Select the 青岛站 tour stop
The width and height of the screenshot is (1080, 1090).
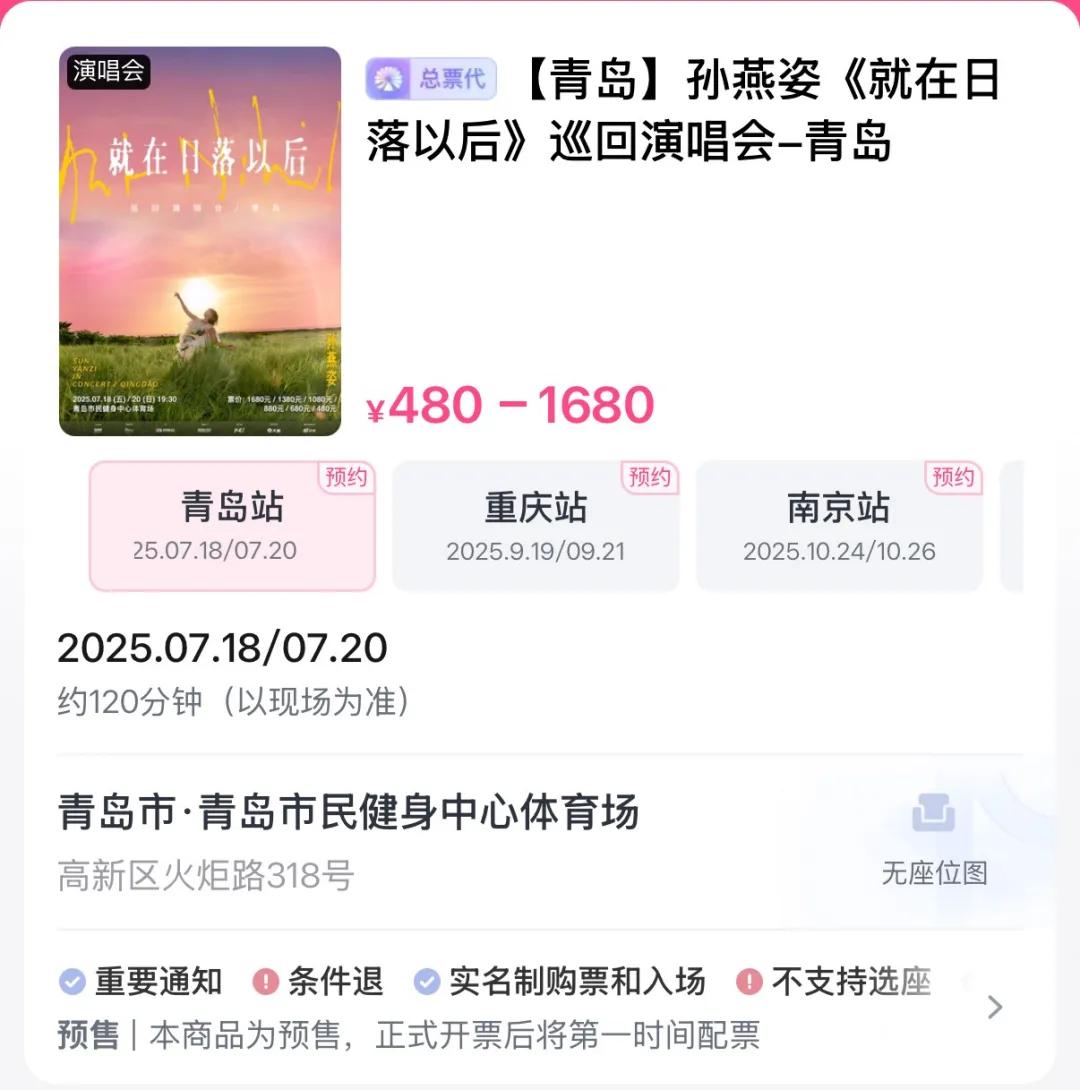click(x=232, y=526)
